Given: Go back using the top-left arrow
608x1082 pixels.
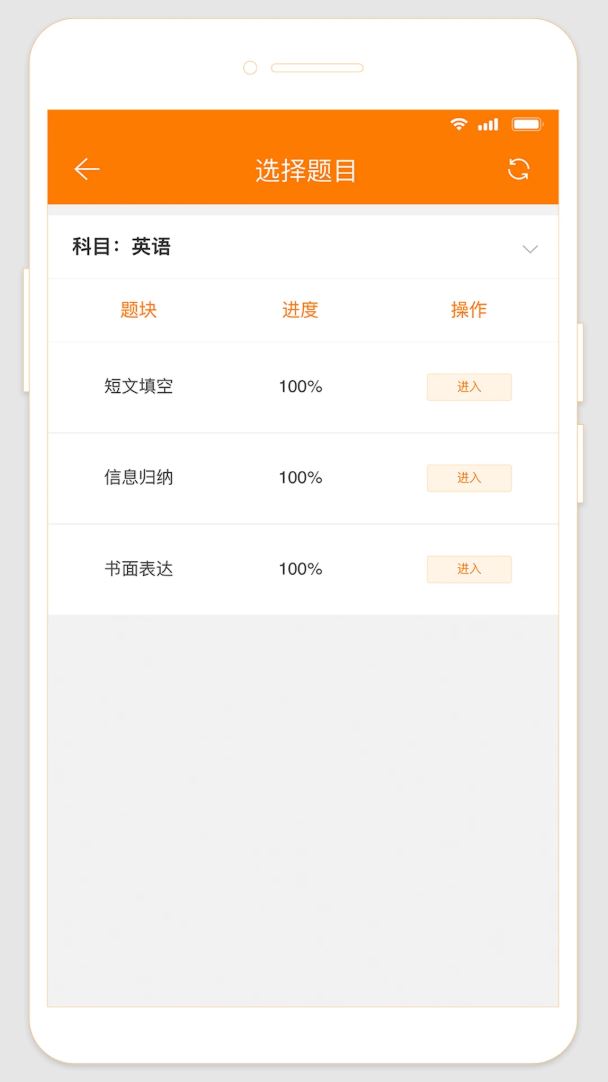Looking at the screenshot, I should click(87, 170).
